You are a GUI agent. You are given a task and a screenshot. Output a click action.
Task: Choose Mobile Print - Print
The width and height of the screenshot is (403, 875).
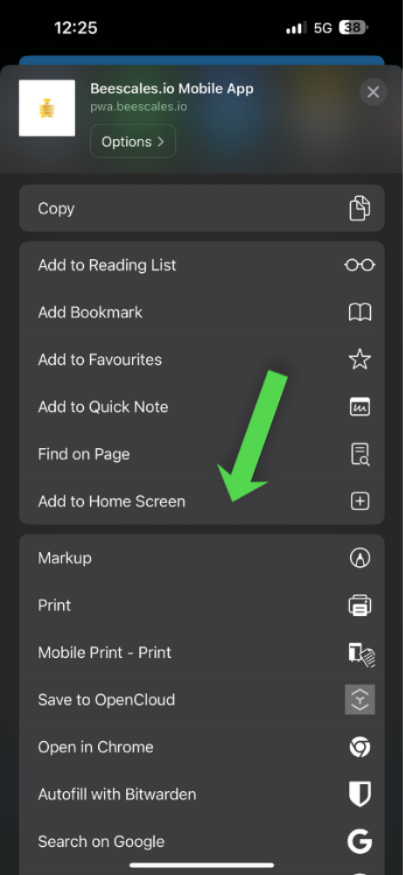click(x=202, y=652)
